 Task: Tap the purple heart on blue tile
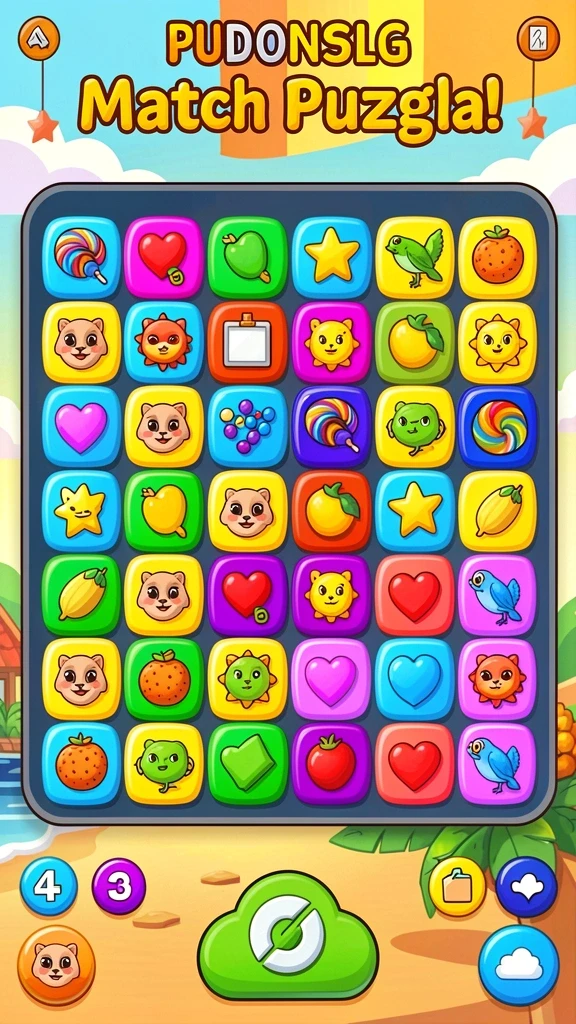pyautogui.click(x=81, y=426)
